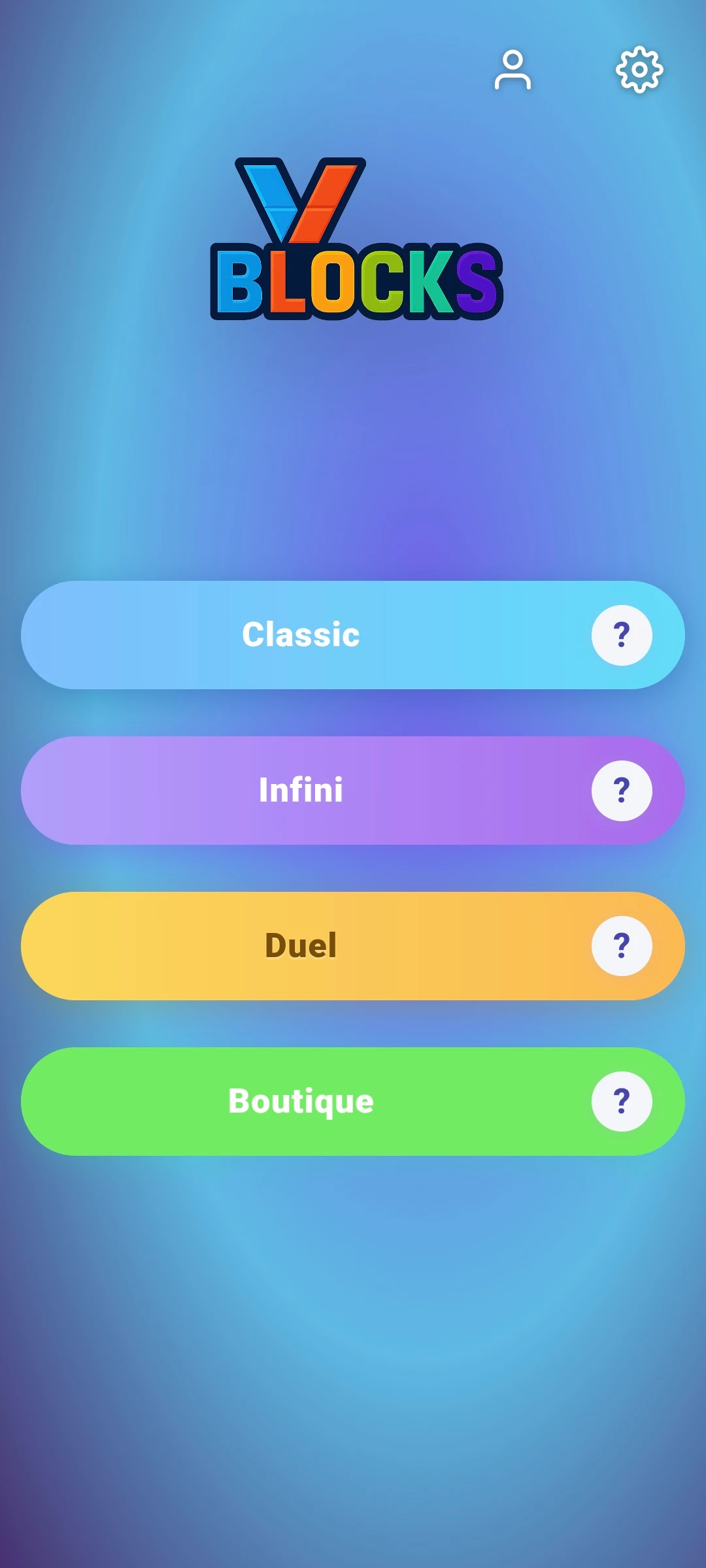This screenshot has height=1568, width=706.
Task: Open the Boutique shop
Action: tap(301, 1101)
